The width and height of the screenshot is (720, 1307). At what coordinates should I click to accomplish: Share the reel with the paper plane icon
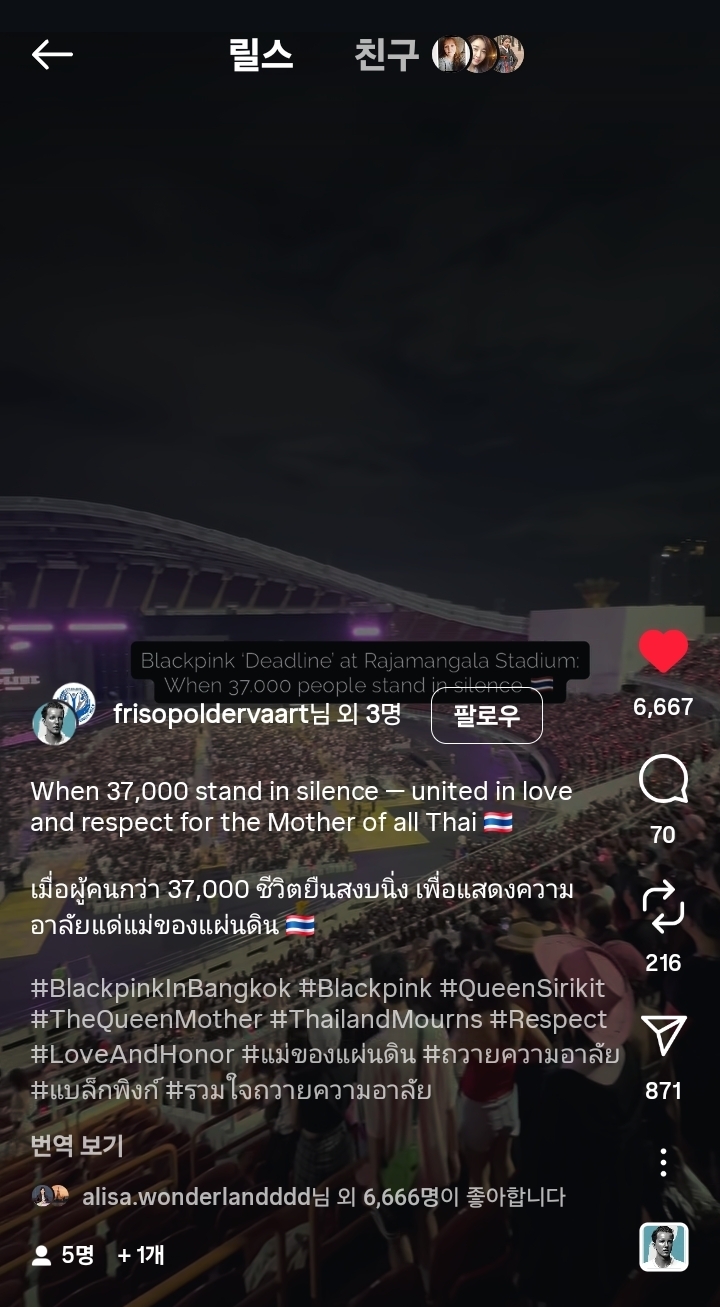tap(663, 1036)
